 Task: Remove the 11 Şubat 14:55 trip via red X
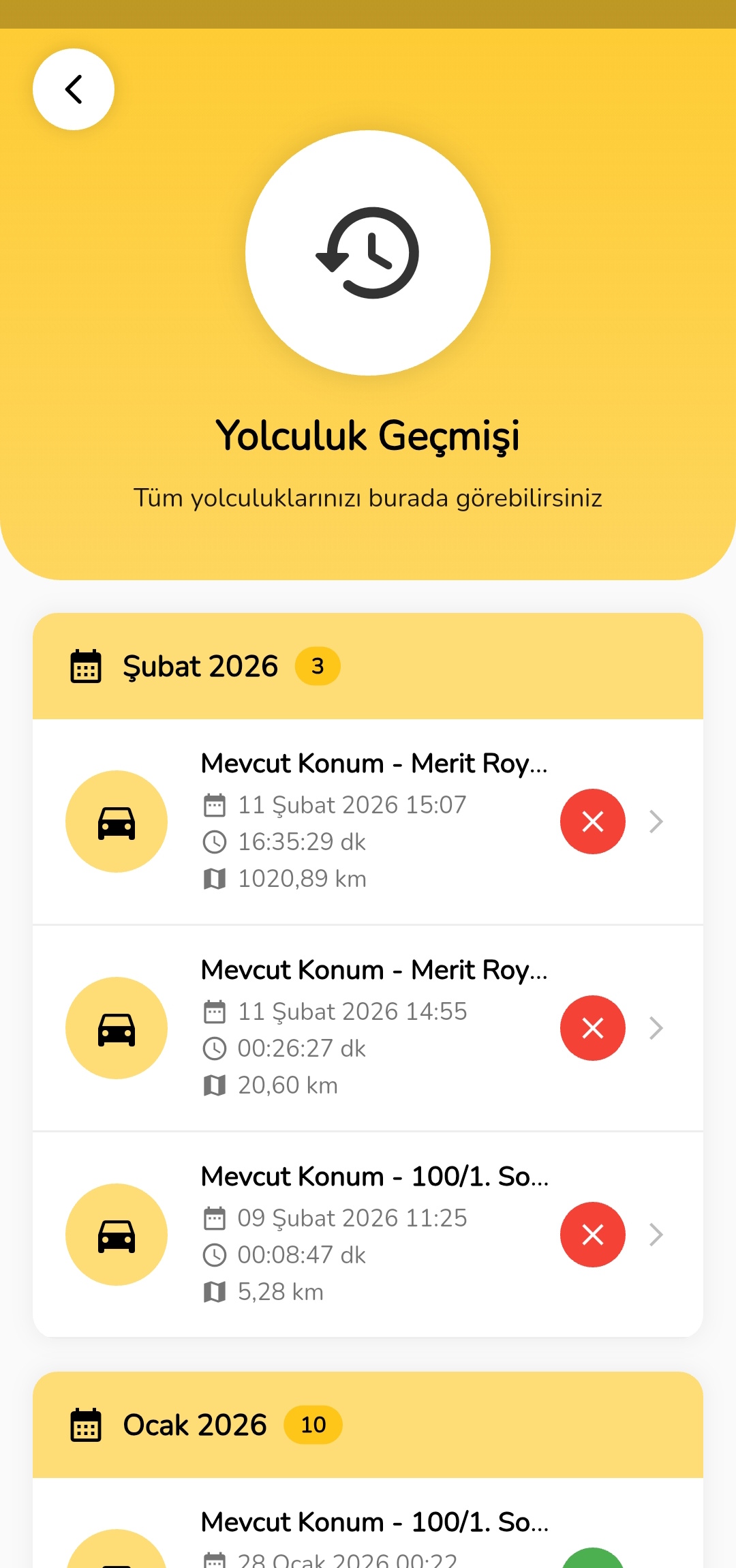click(x=592, y=1027)
